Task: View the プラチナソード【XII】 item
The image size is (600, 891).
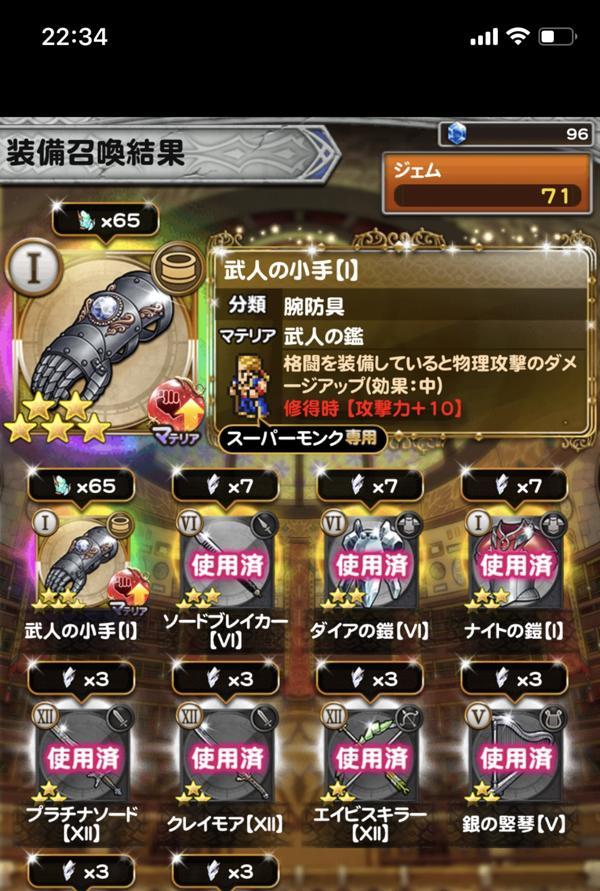Action: pos(83,757)
